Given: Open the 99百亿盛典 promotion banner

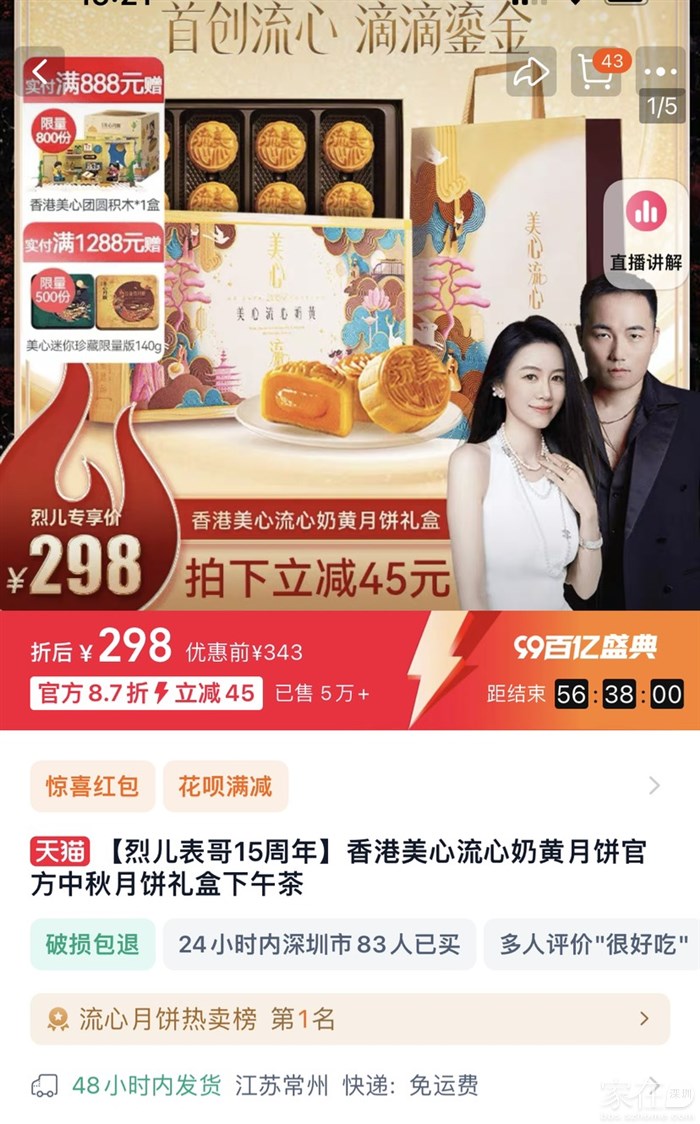Looking at the screenshot, I should pos(586,647).
